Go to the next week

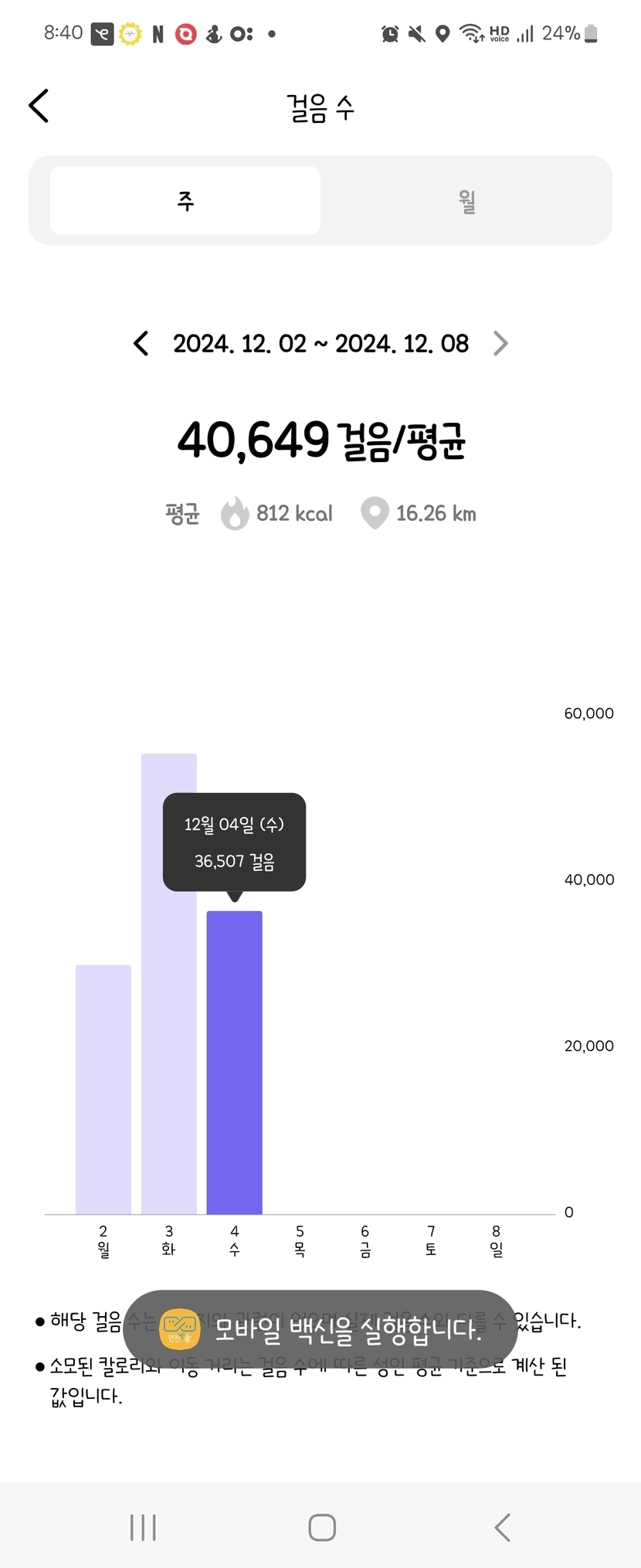point(500,343)
